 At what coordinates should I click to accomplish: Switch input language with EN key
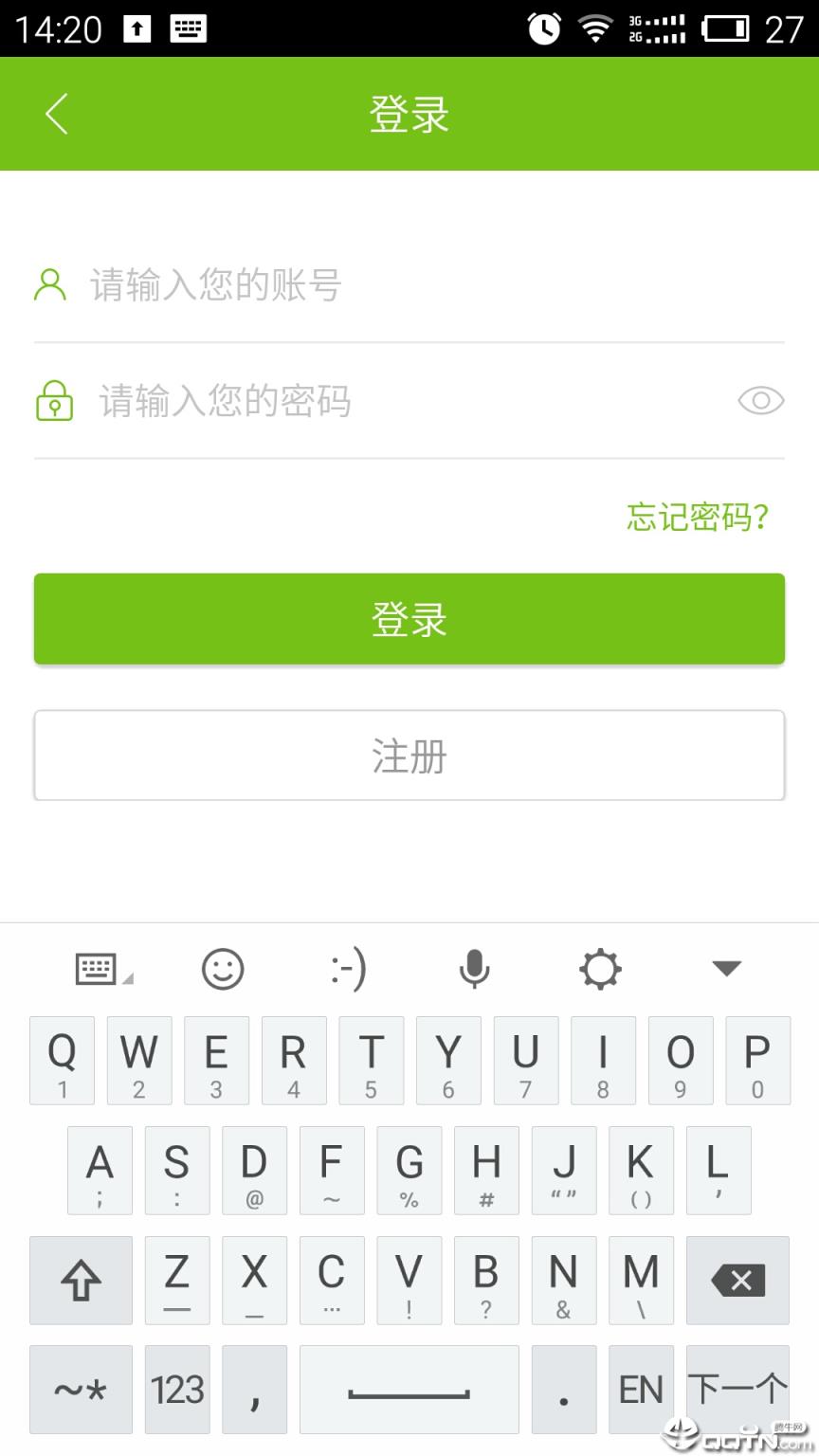coord(641,1389)
